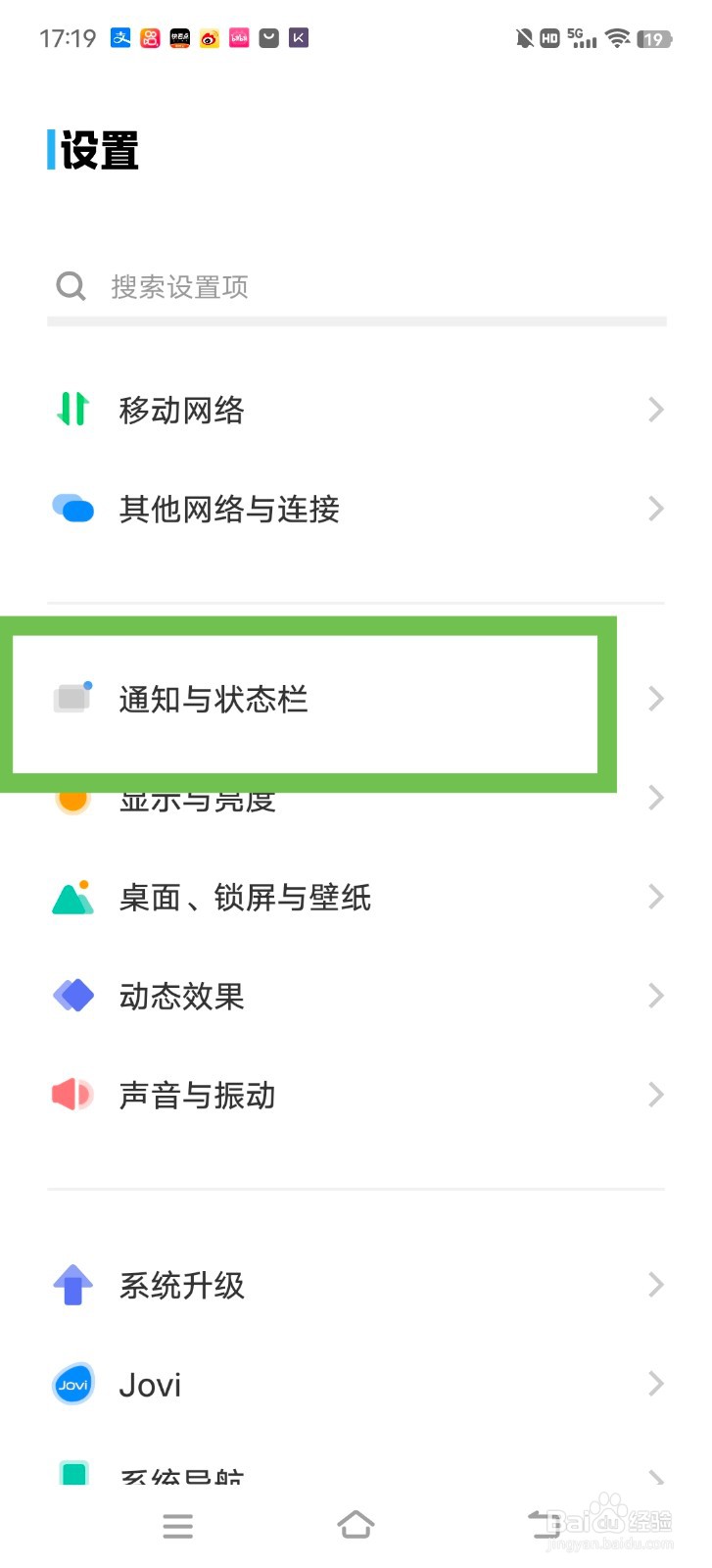Tap the Alipay notification icon in status bar

tap(120, 37)
